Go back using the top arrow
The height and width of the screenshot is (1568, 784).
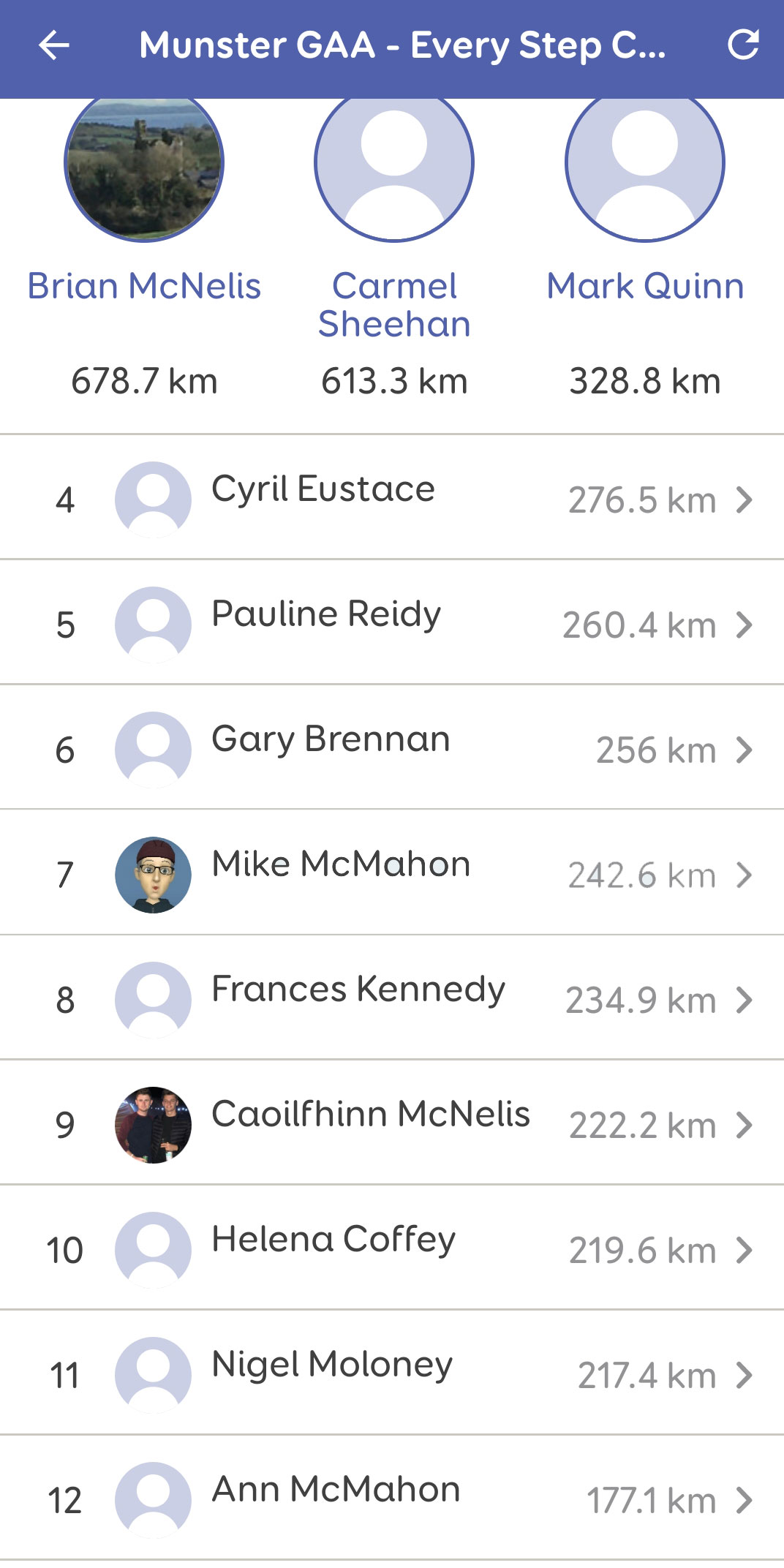(54, 45)
